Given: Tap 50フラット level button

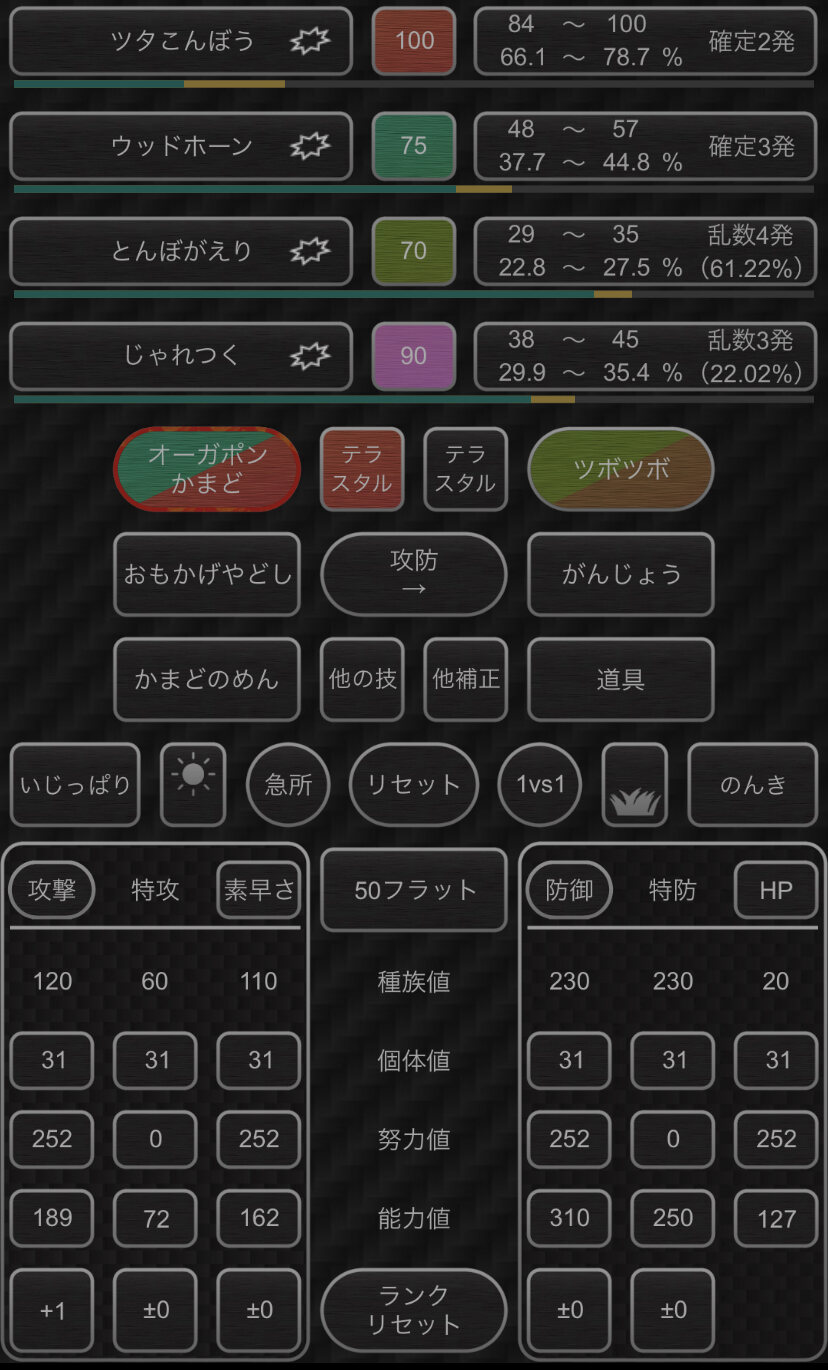Looking at the screenshot, I should pyautogui.click(x=414, y=890).
